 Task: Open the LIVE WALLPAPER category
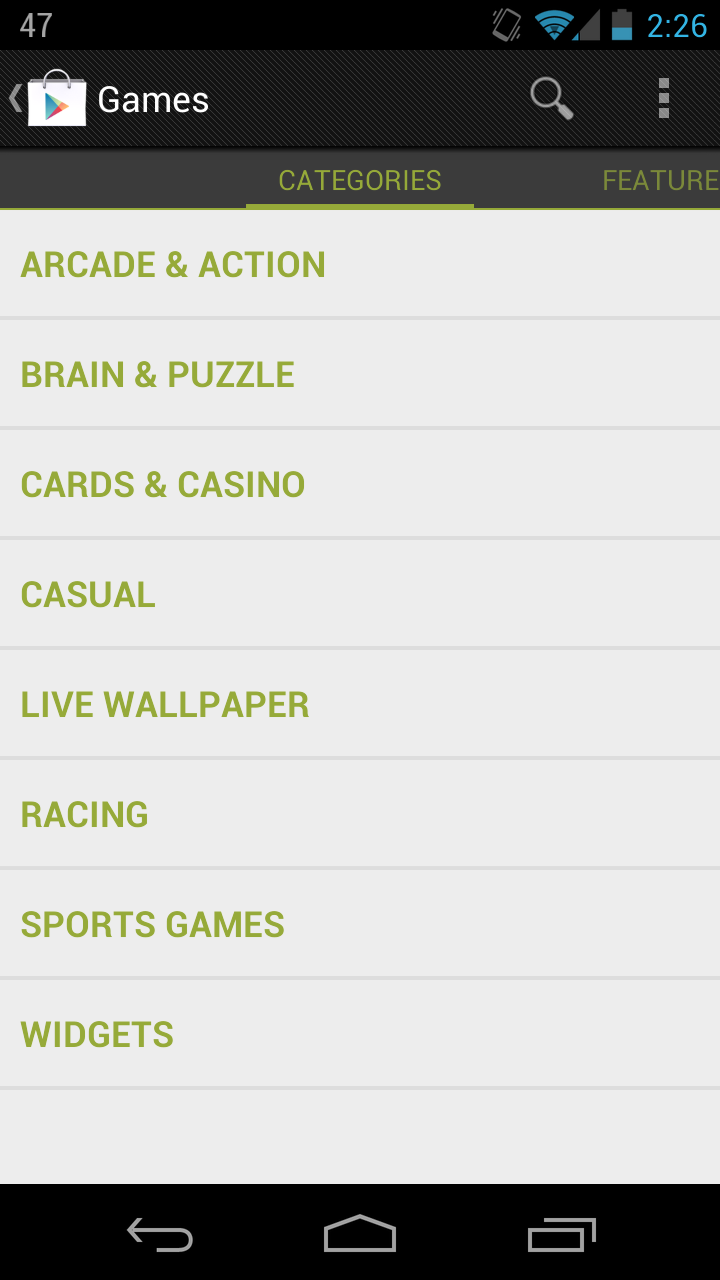pyautogui.click(x=360, y=704)
